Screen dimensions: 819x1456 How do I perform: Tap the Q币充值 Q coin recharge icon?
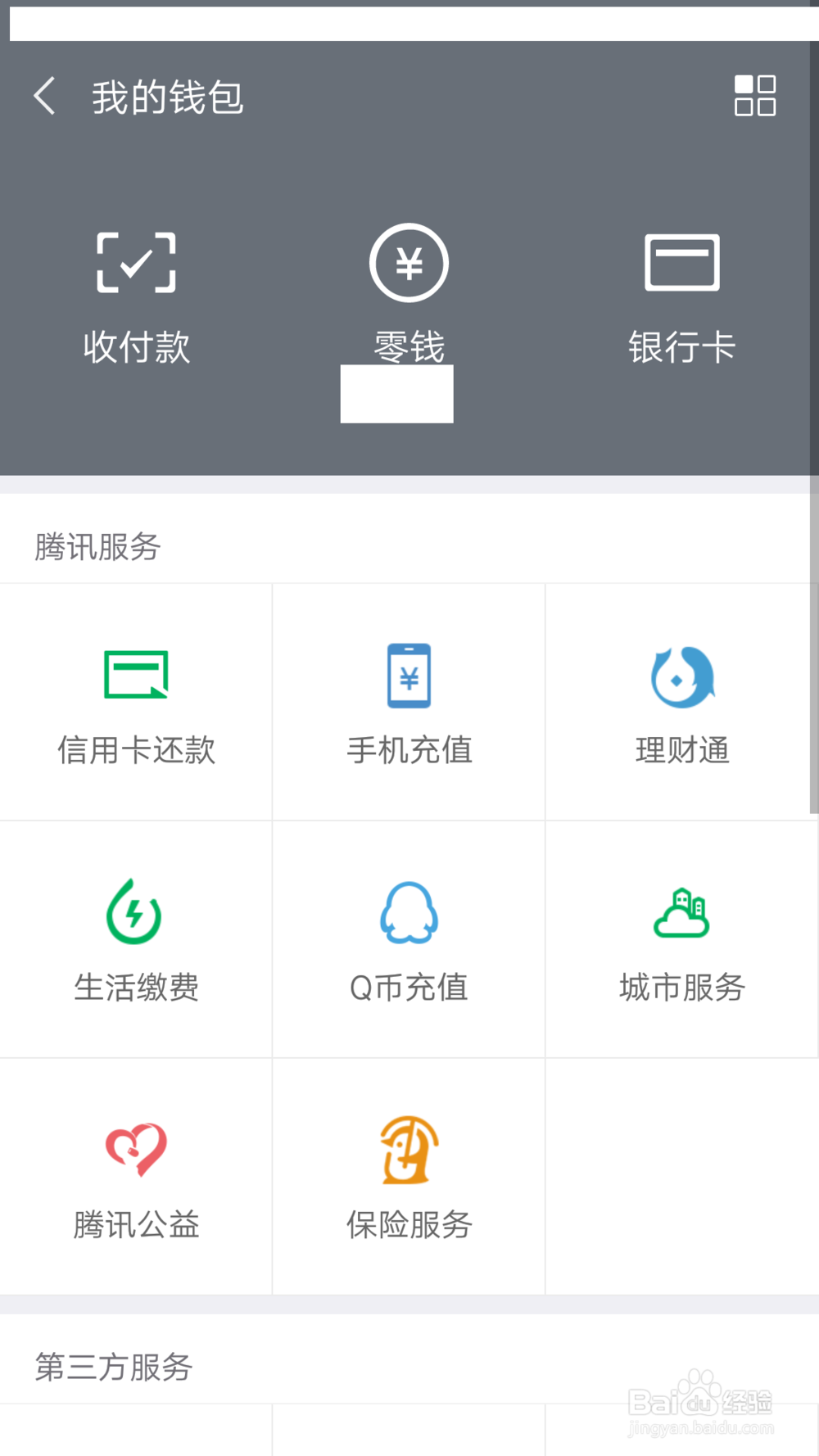pos(410,911)
